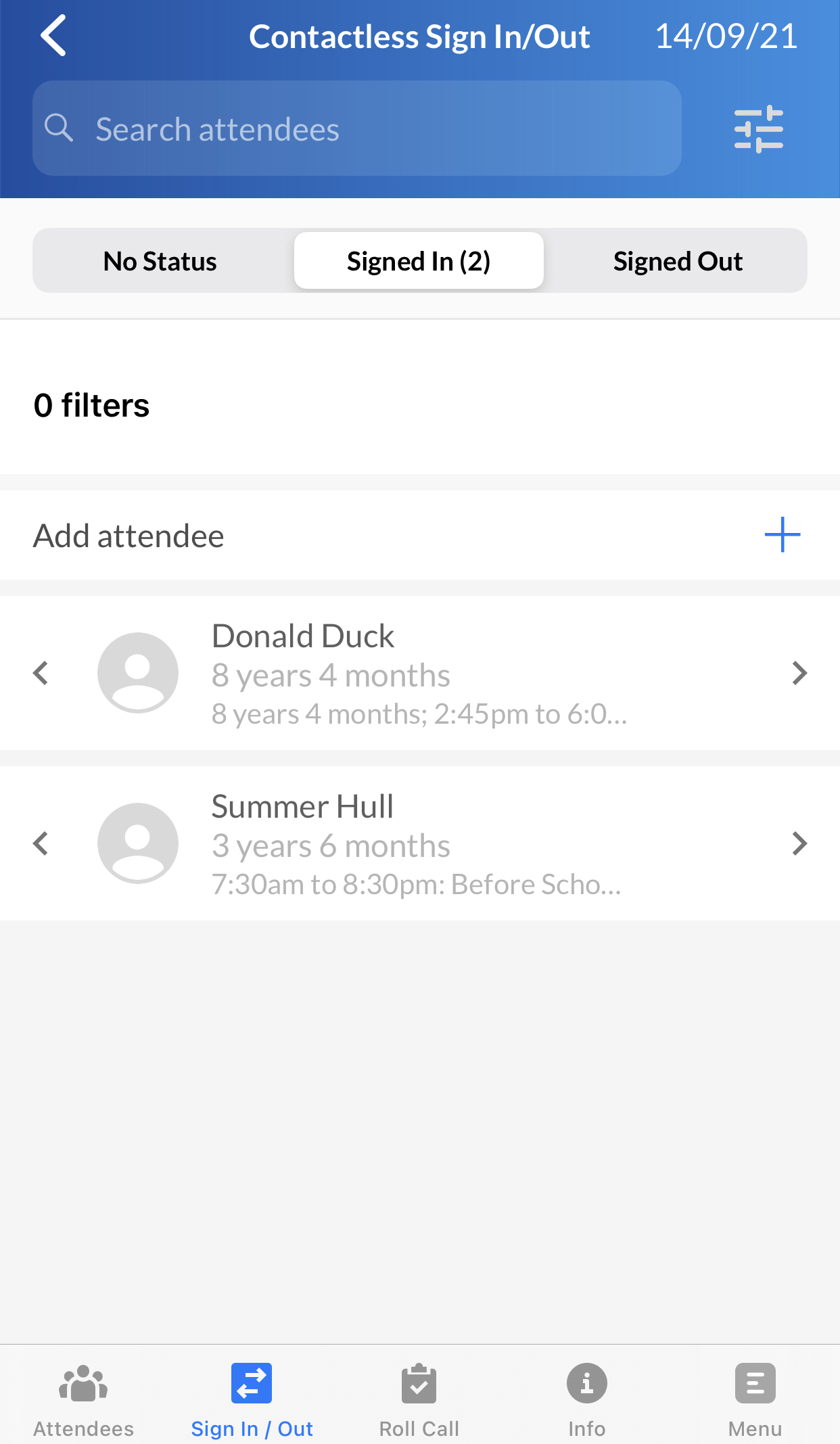Go to the Info tab
This screenshot has width=840, height=1444.
(x=587, y=1400)
